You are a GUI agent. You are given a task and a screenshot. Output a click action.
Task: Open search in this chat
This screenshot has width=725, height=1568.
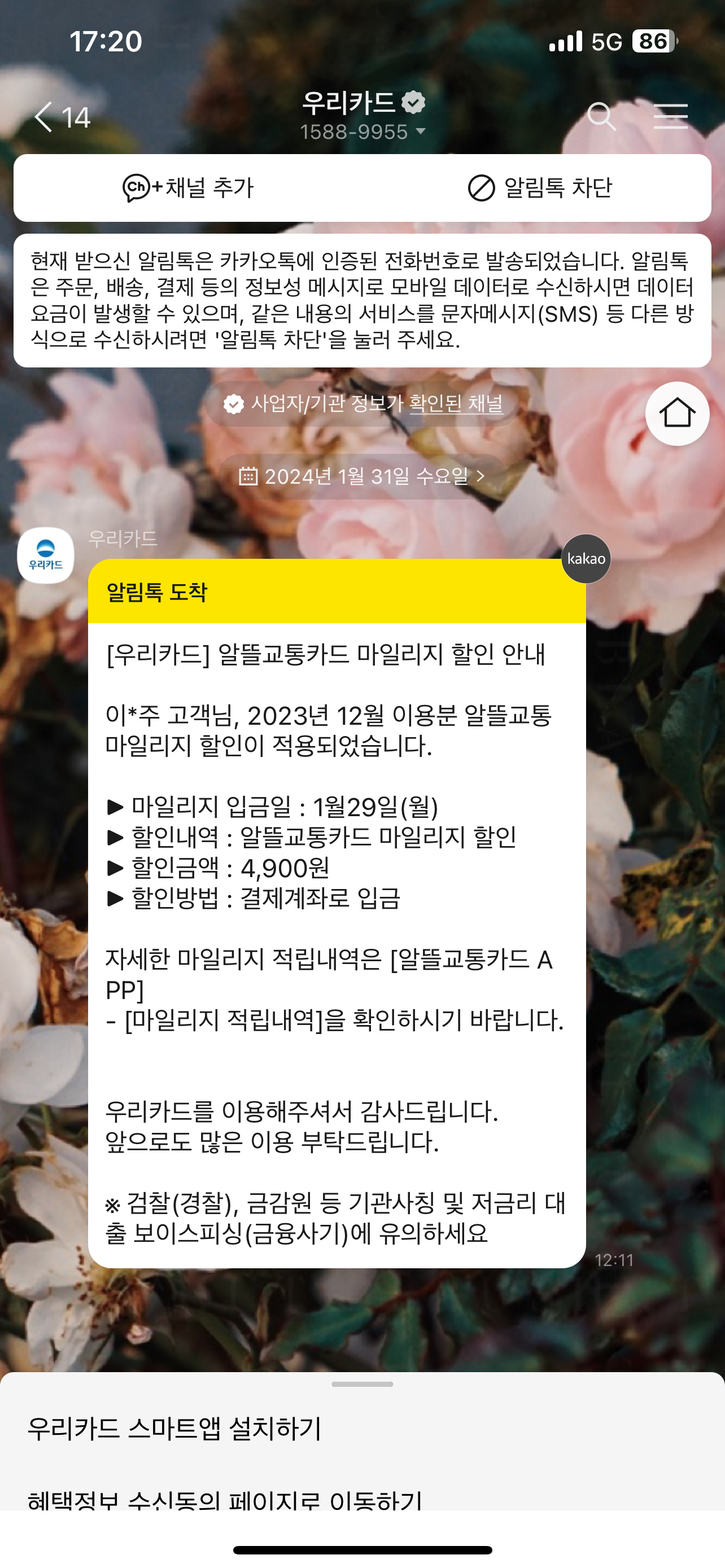click(x=601, y=116)
